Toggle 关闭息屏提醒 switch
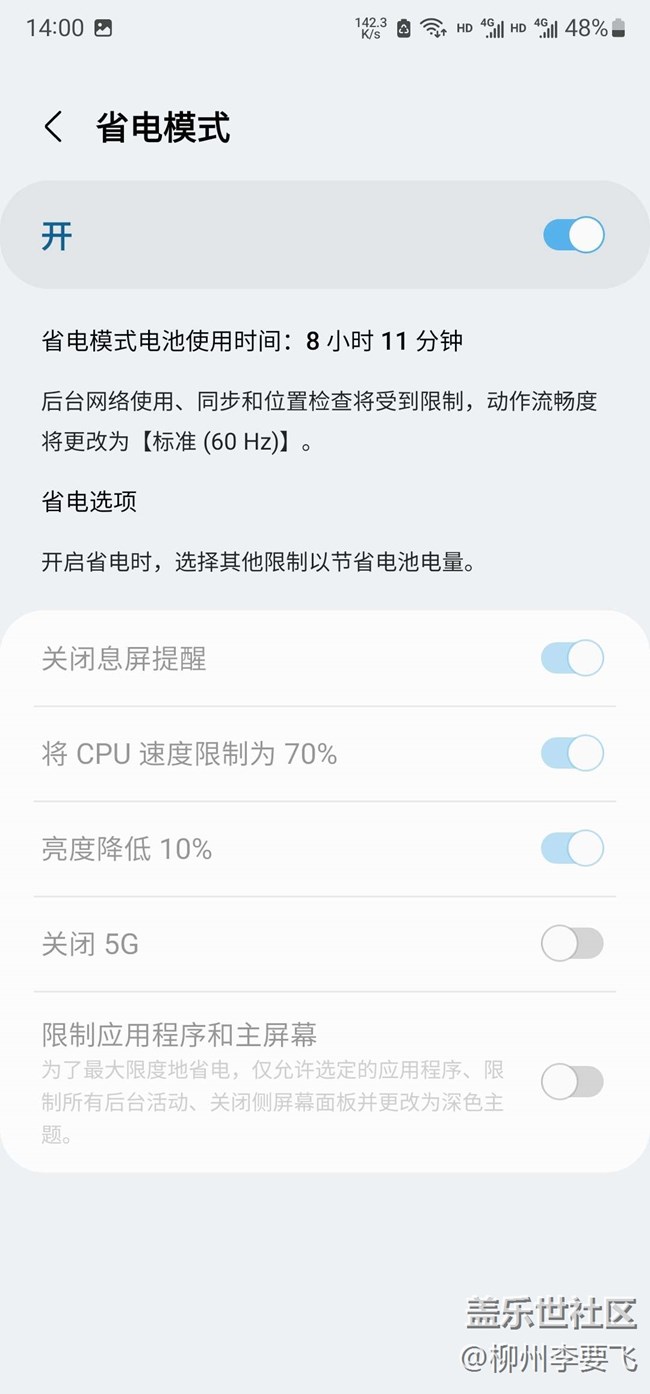This screenshot has height=1394, width=650. pos(572,658)
